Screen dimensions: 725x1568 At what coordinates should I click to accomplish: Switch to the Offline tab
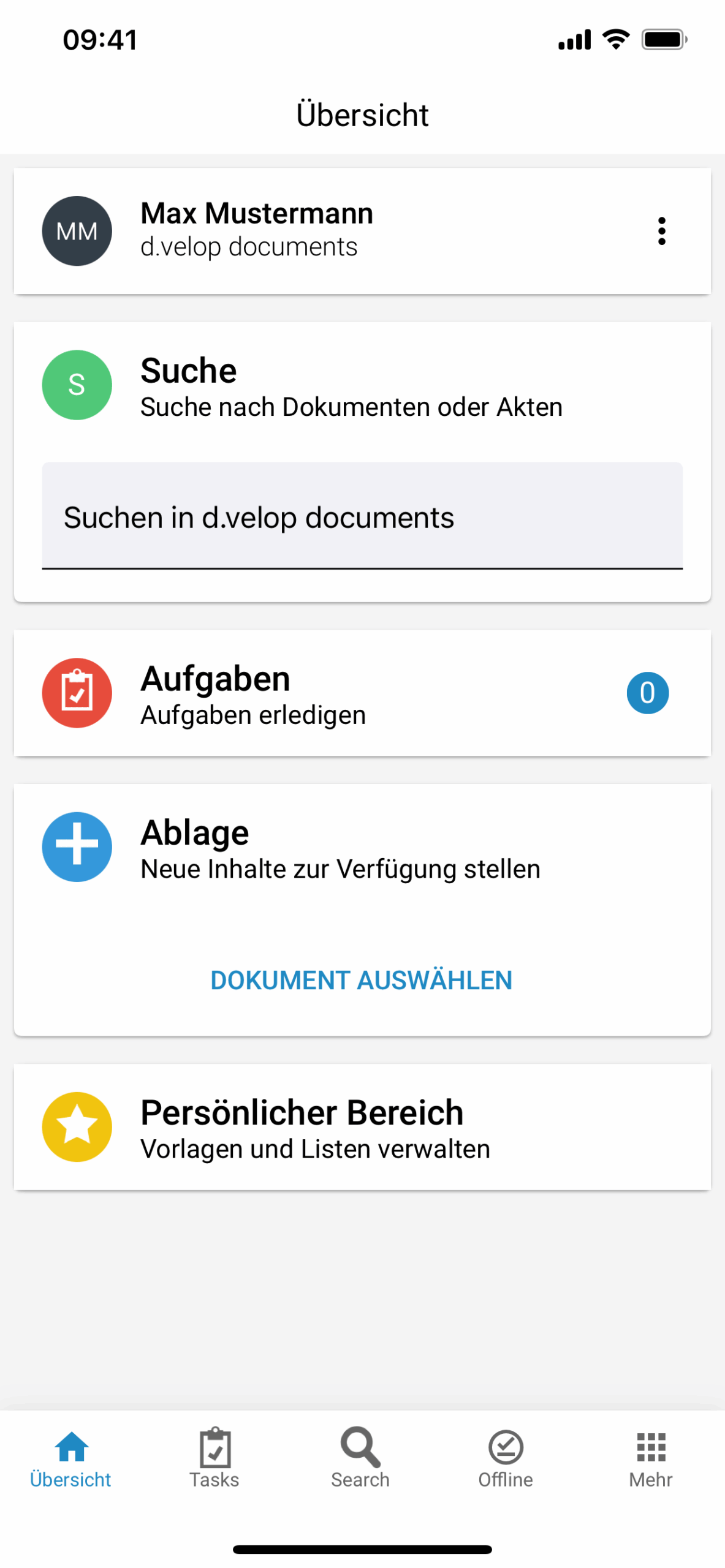pyautogui.click(x=506, y=1458)
